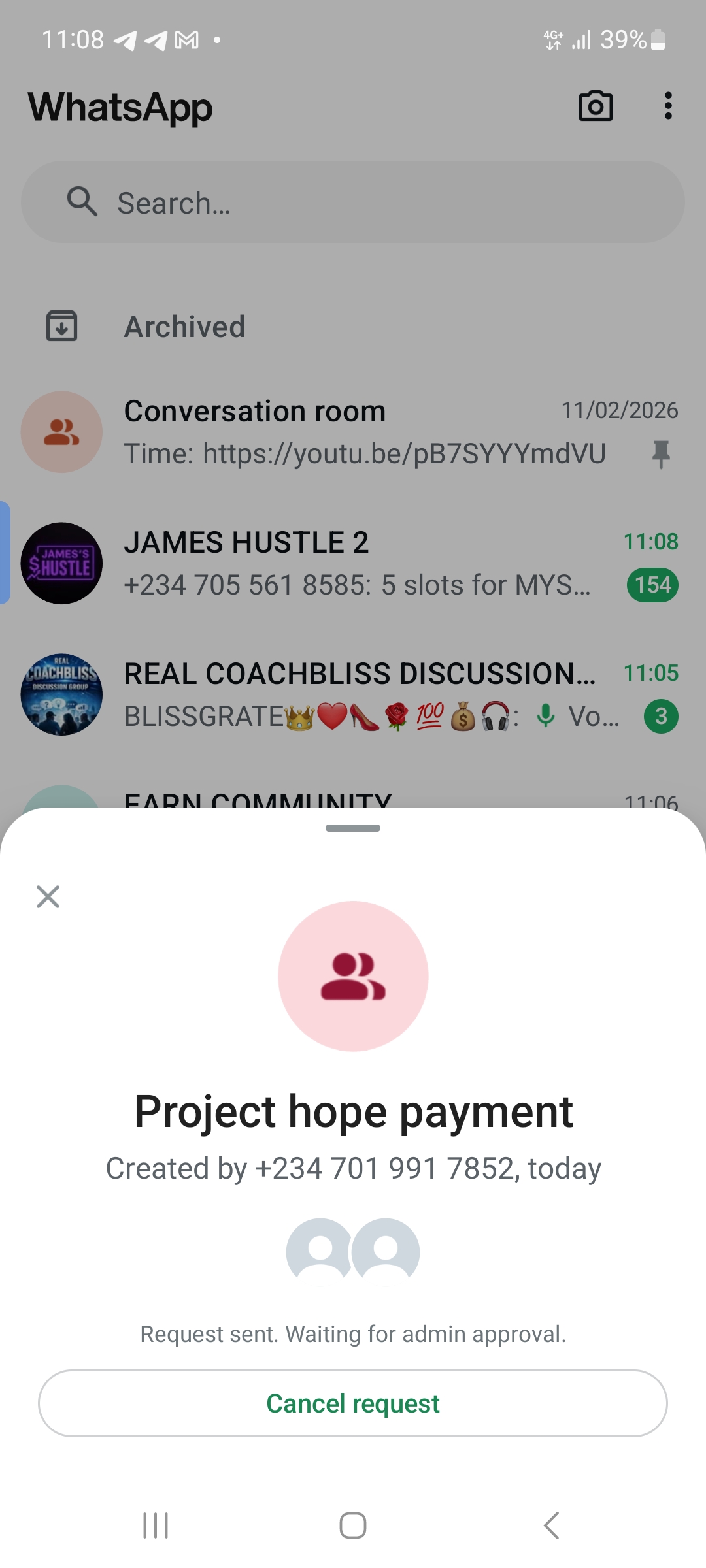This screenshot has width=706, height=1568.
Task: Close the Project hope payment sheet
Action: [x=48, y=896]
